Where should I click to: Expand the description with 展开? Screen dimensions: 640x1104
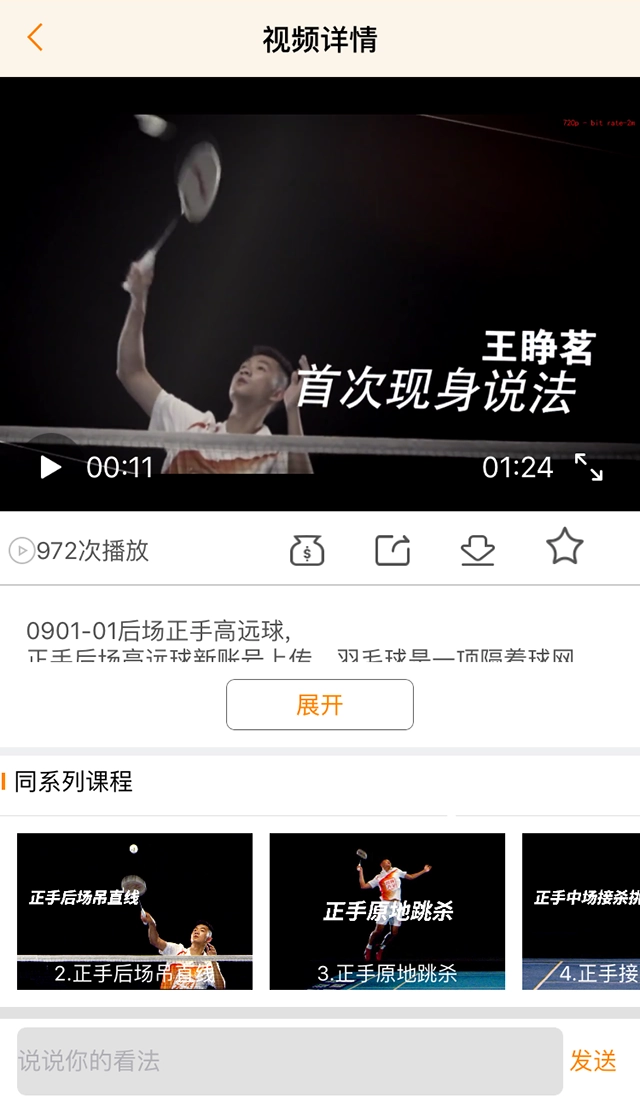pyautogui.click(x=320, y=705)
